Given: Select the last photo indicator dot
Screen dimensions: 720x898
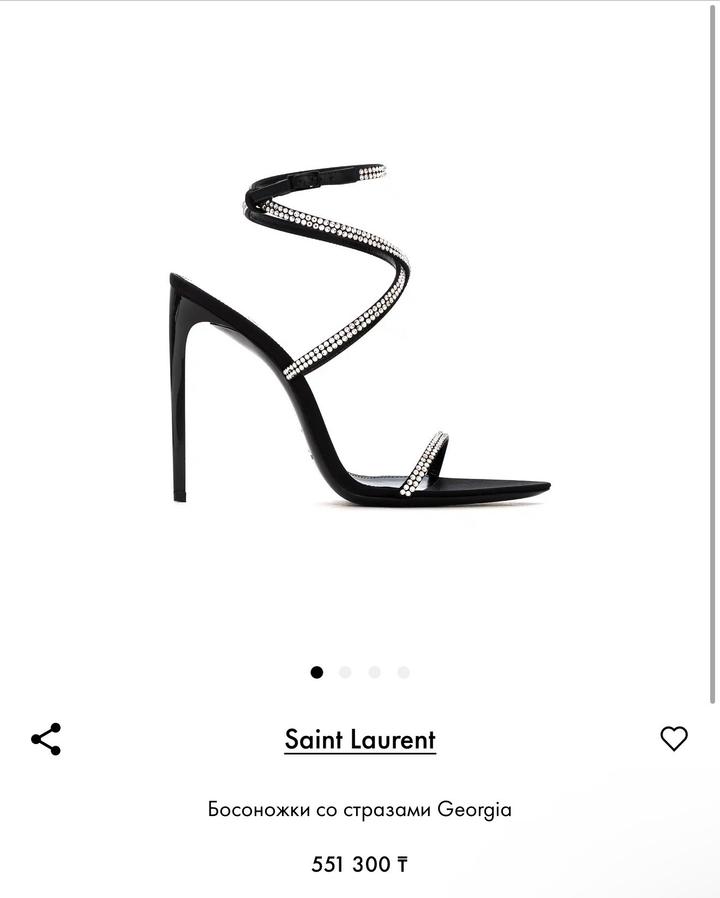Looking at the screenshot, I should point(403,672).
